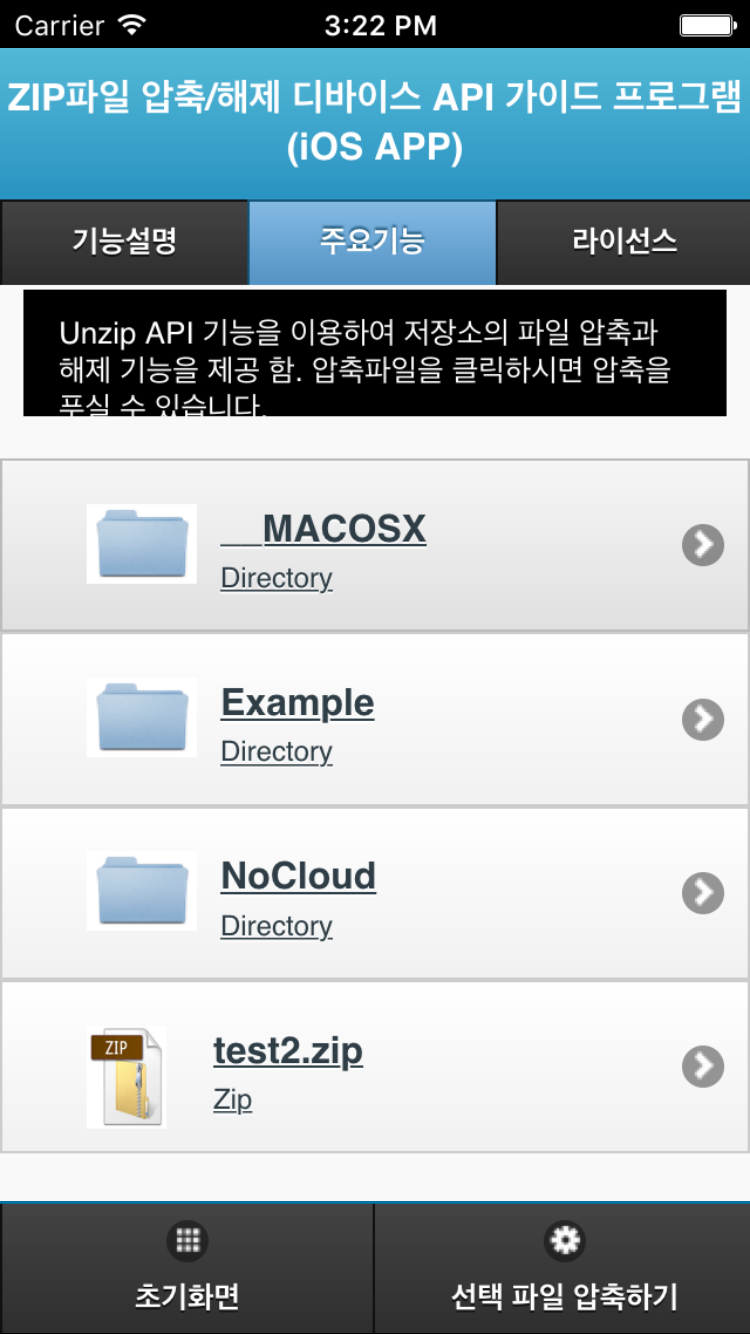750x1334 pixels.
Task: Go to 초기화면 home screen
Action: click(x=187, y=1268)
